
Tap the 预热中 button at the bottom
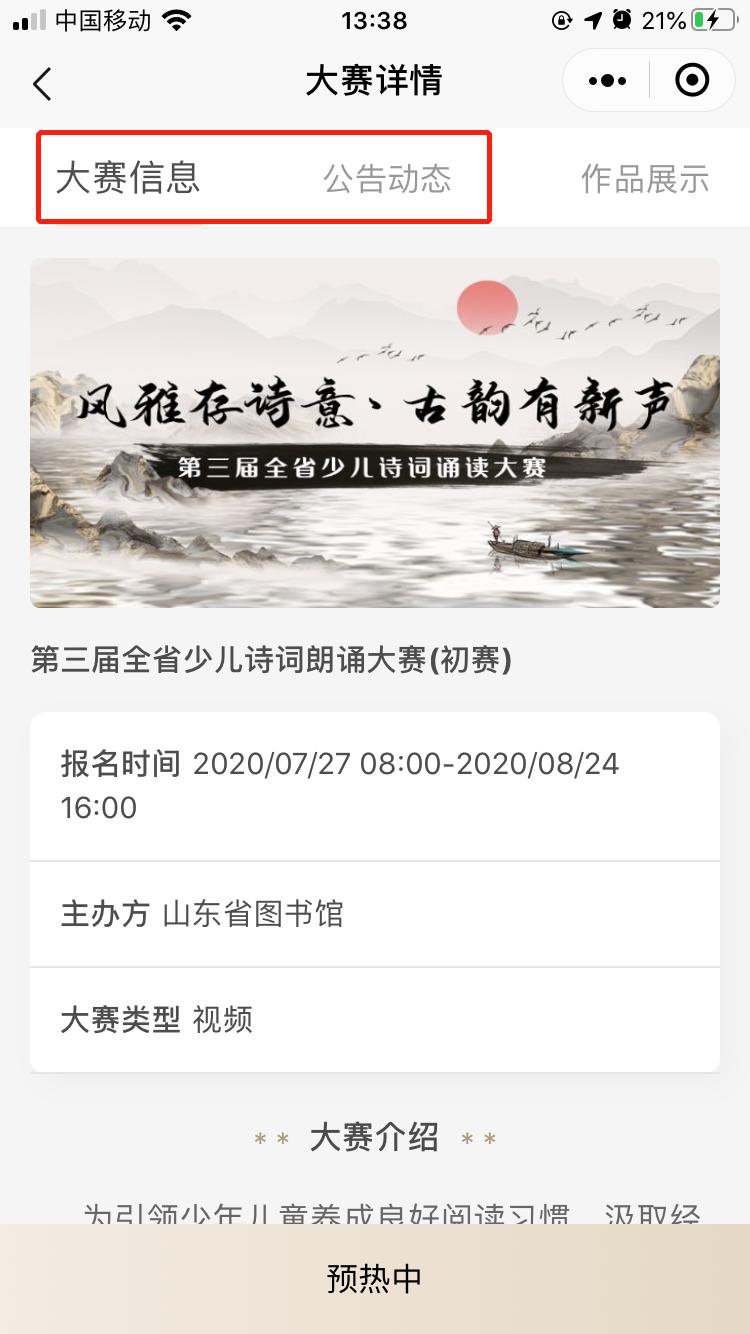click(x=375, y=1277)
